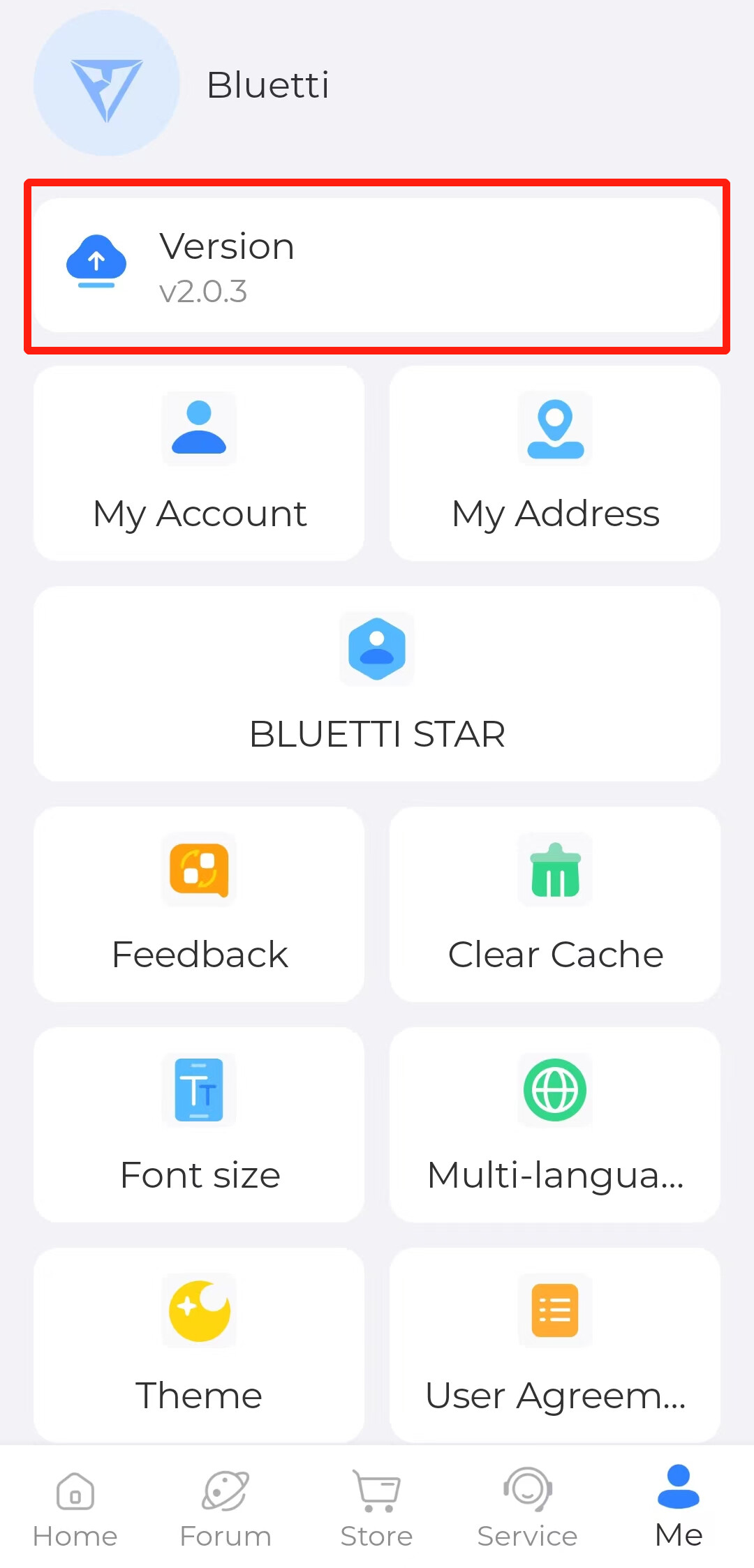754x1568 pixels.
Task: Open Multi-language settings
Action: click(x=555, y=1125)
